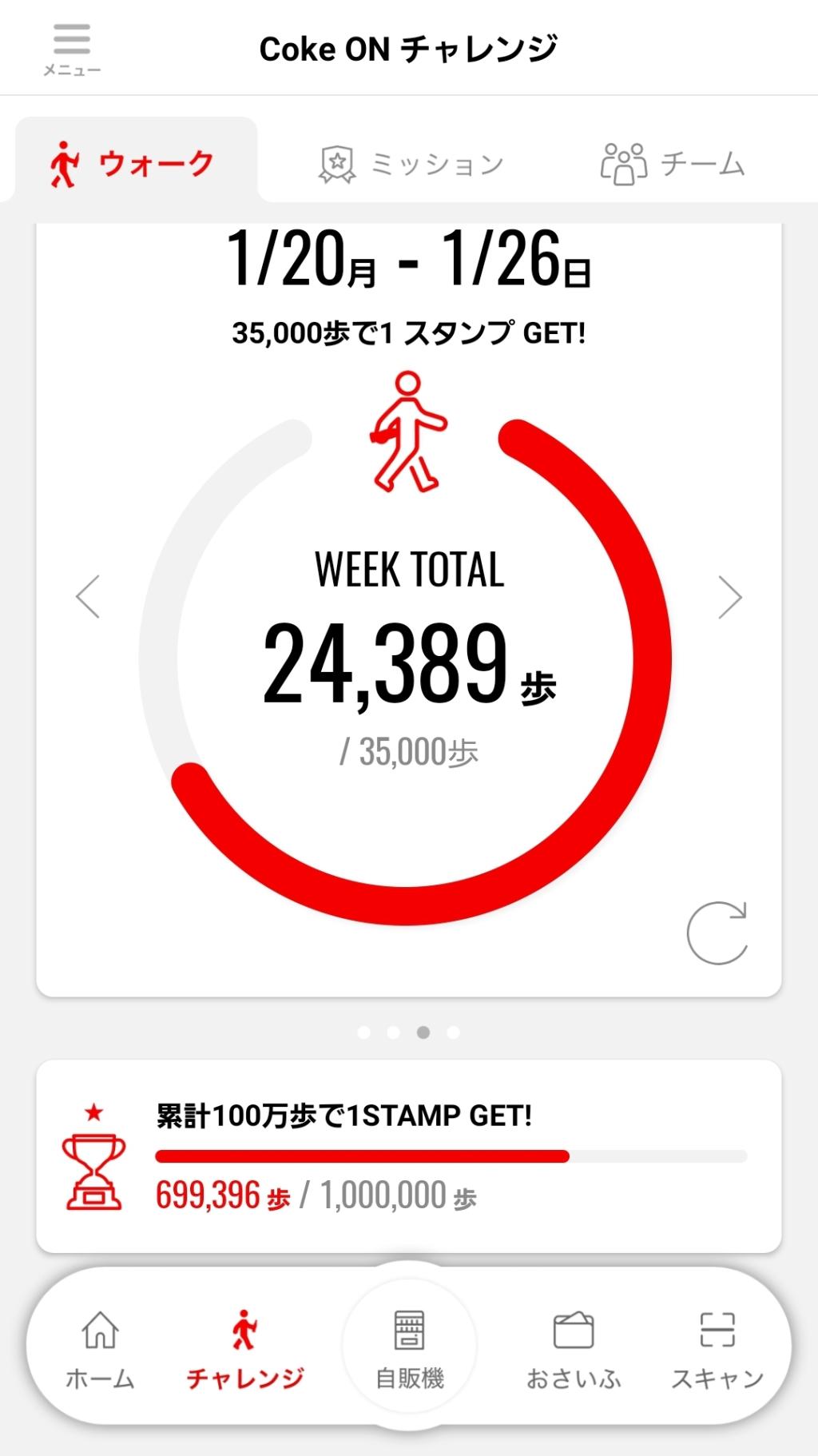Screen dimensions: 818x1456
Task: Open the 累計100万歩 stamp progress card
Action: point(409,1156)
